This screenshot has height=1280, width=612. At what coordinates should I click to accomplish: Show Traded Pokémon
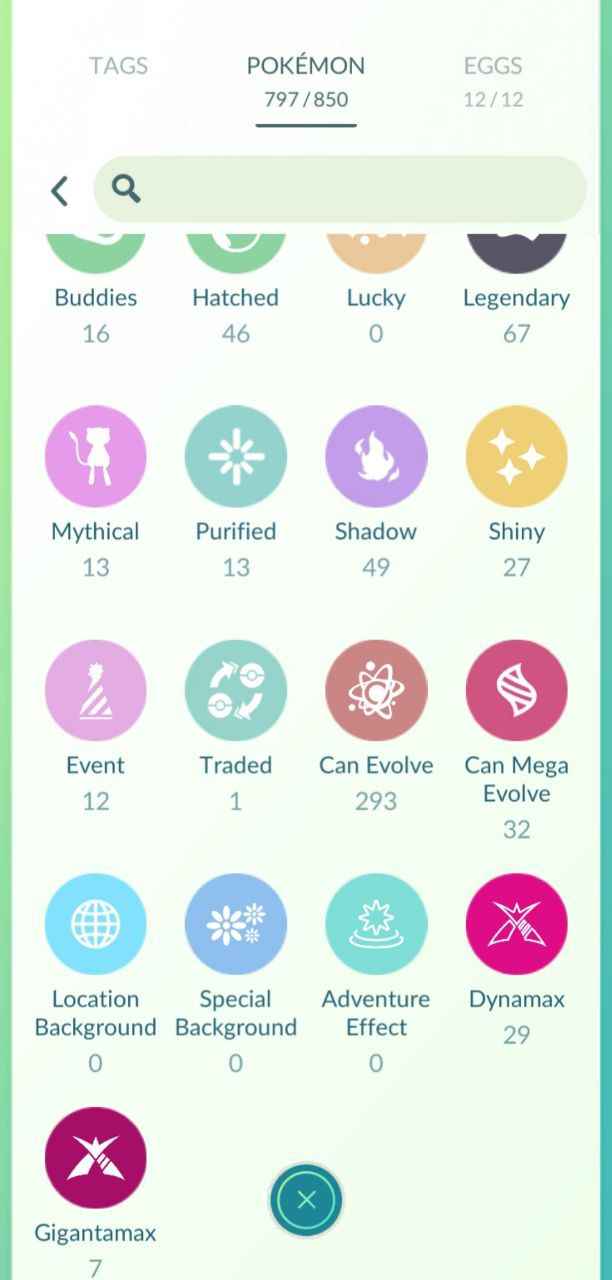point(236,690)
